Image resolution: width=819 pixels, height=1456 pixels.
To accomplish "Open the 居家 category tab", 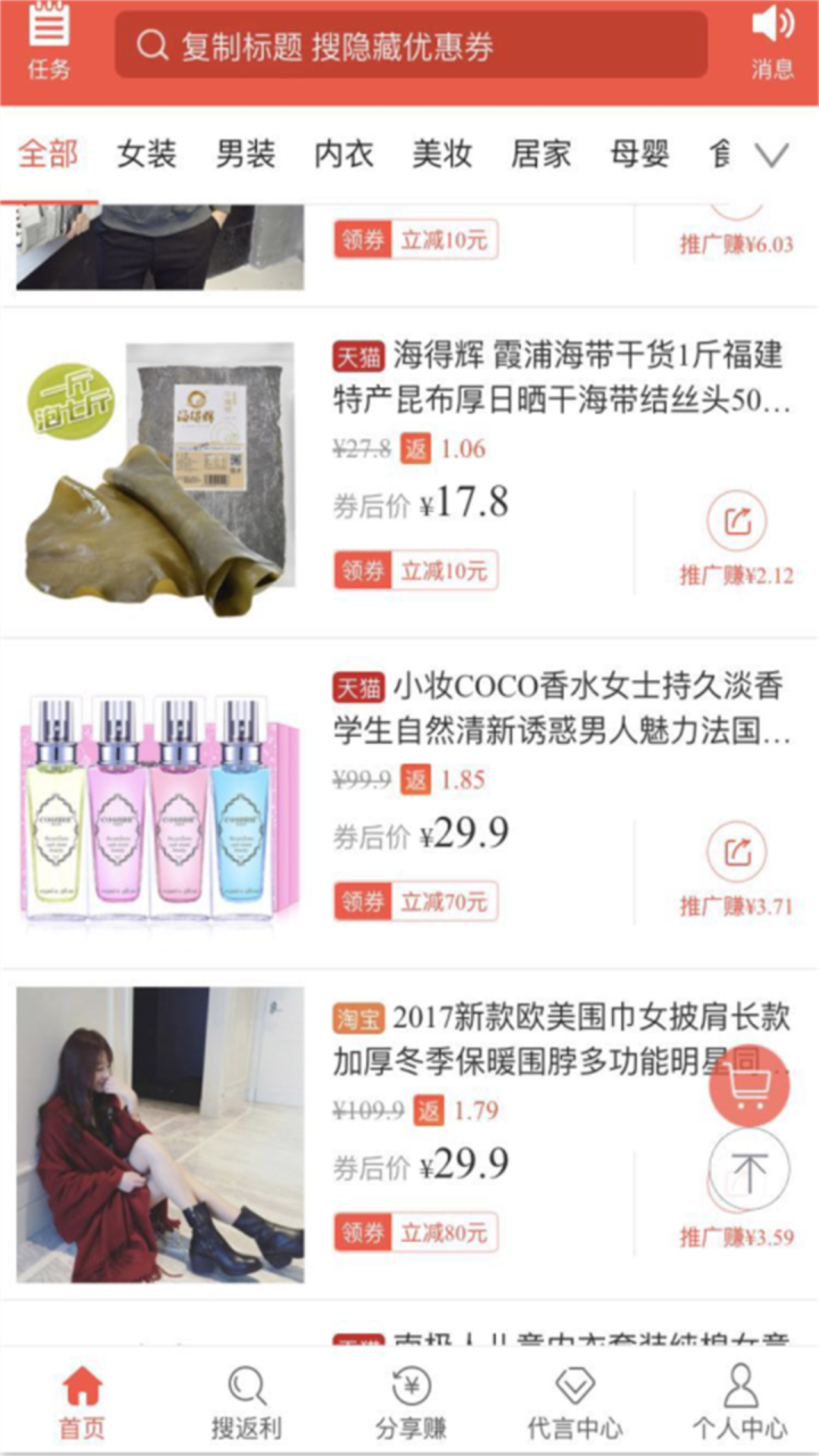I will point(541,154).
